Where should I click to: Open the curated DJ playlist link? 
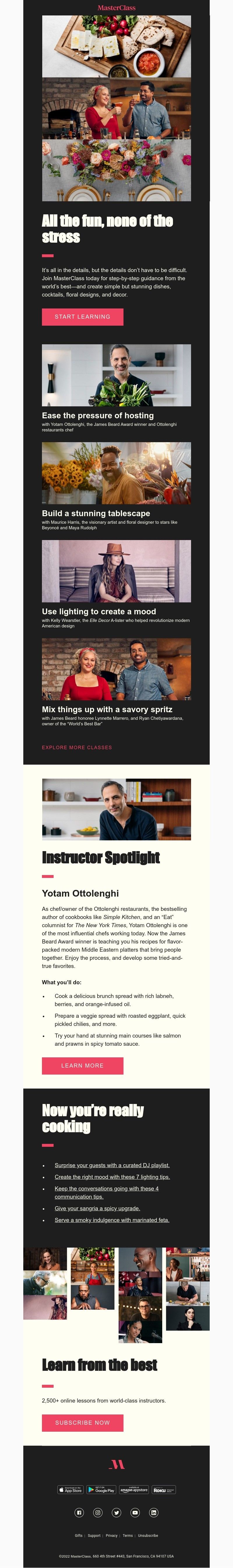click(112, 1165)
